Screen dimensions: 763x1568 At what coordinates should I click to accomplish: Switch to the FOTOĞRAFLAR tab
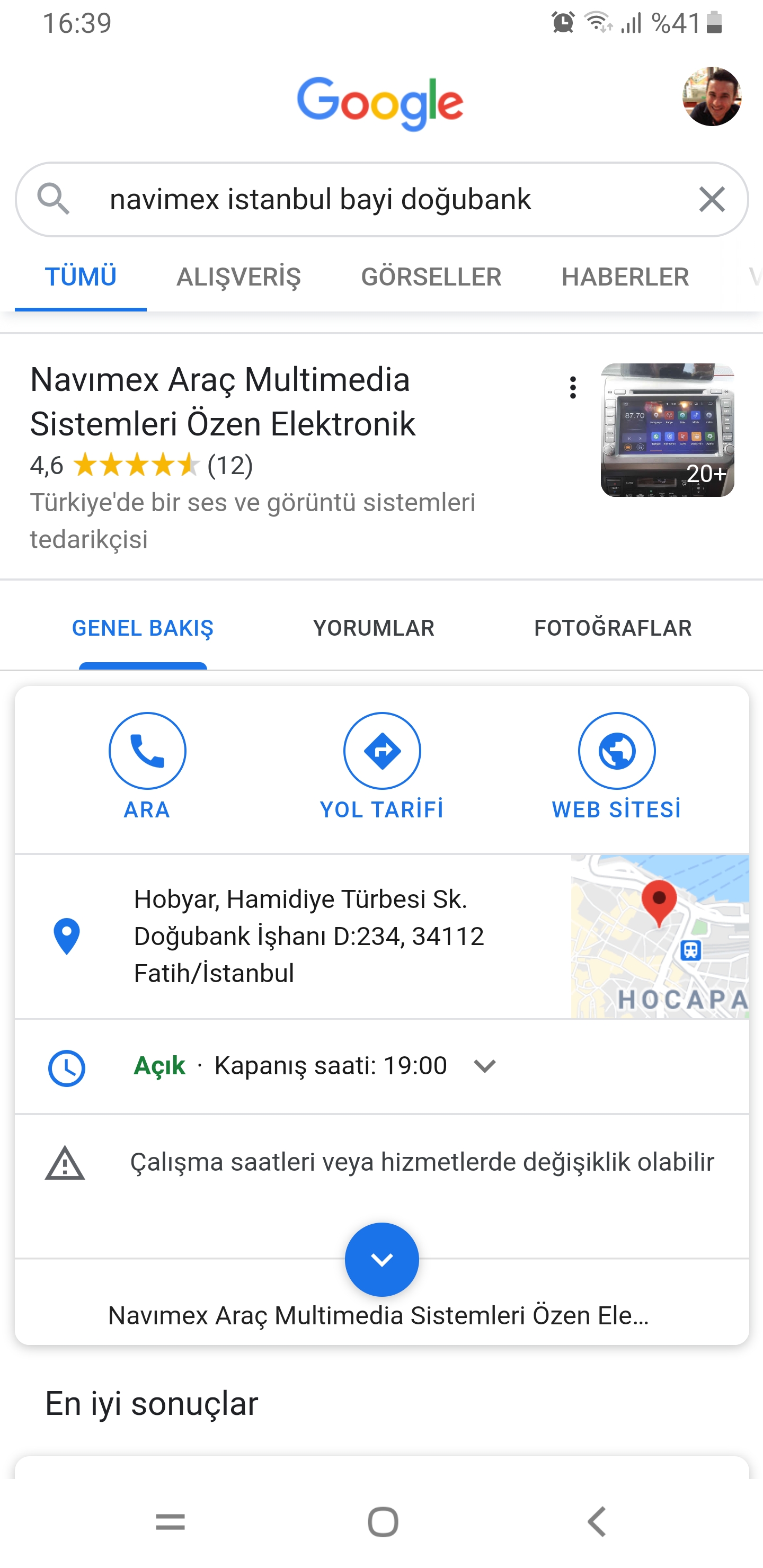pos(613,628)
